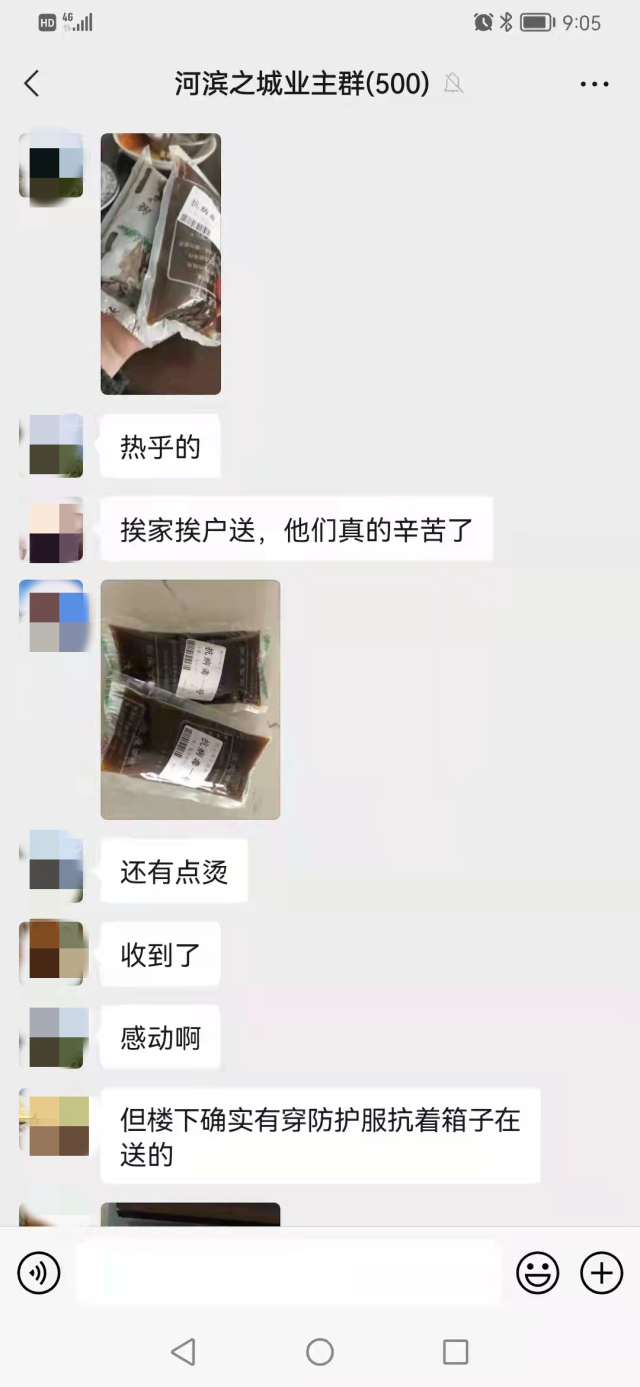Open recent apps from navigation bar
Viewport: 640px width, 1387px height.
tap(455, 1352)
